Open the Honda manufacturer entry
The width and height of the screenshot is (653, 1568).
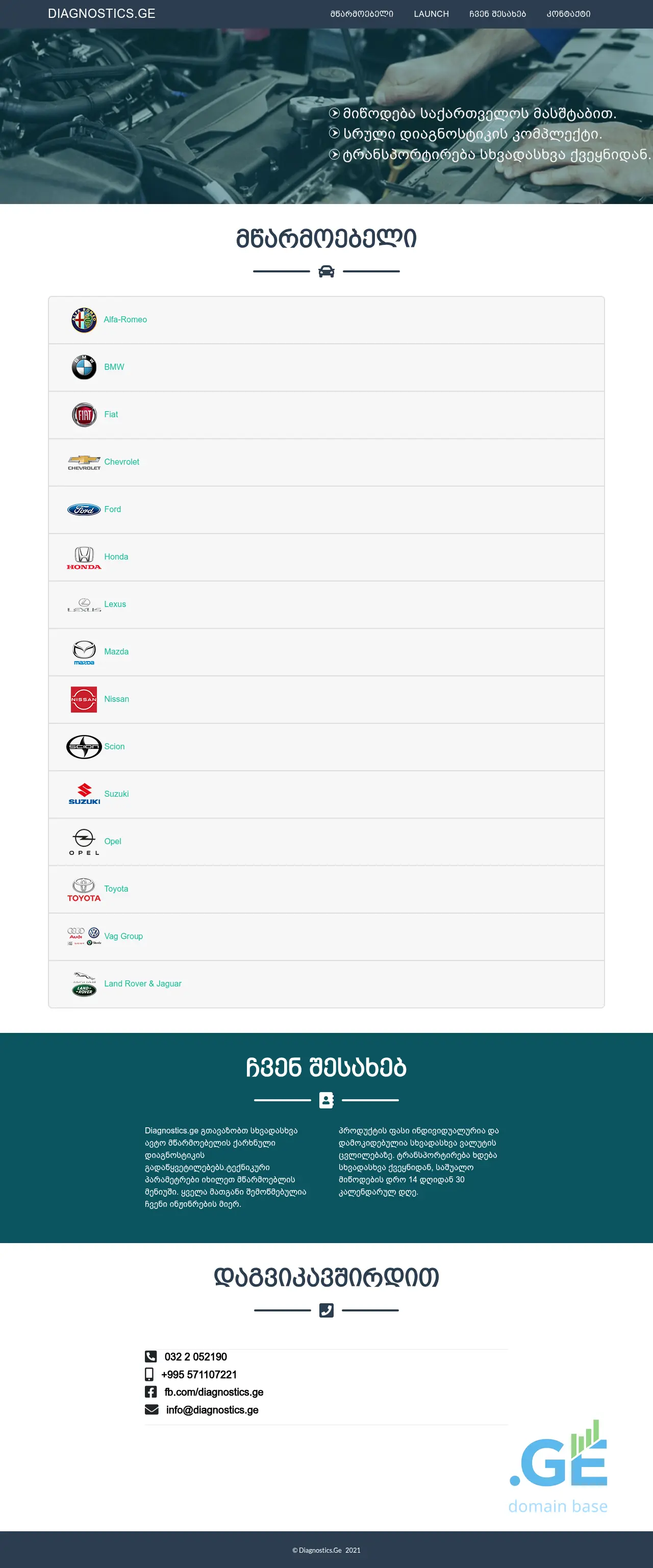tap(116, 557)
